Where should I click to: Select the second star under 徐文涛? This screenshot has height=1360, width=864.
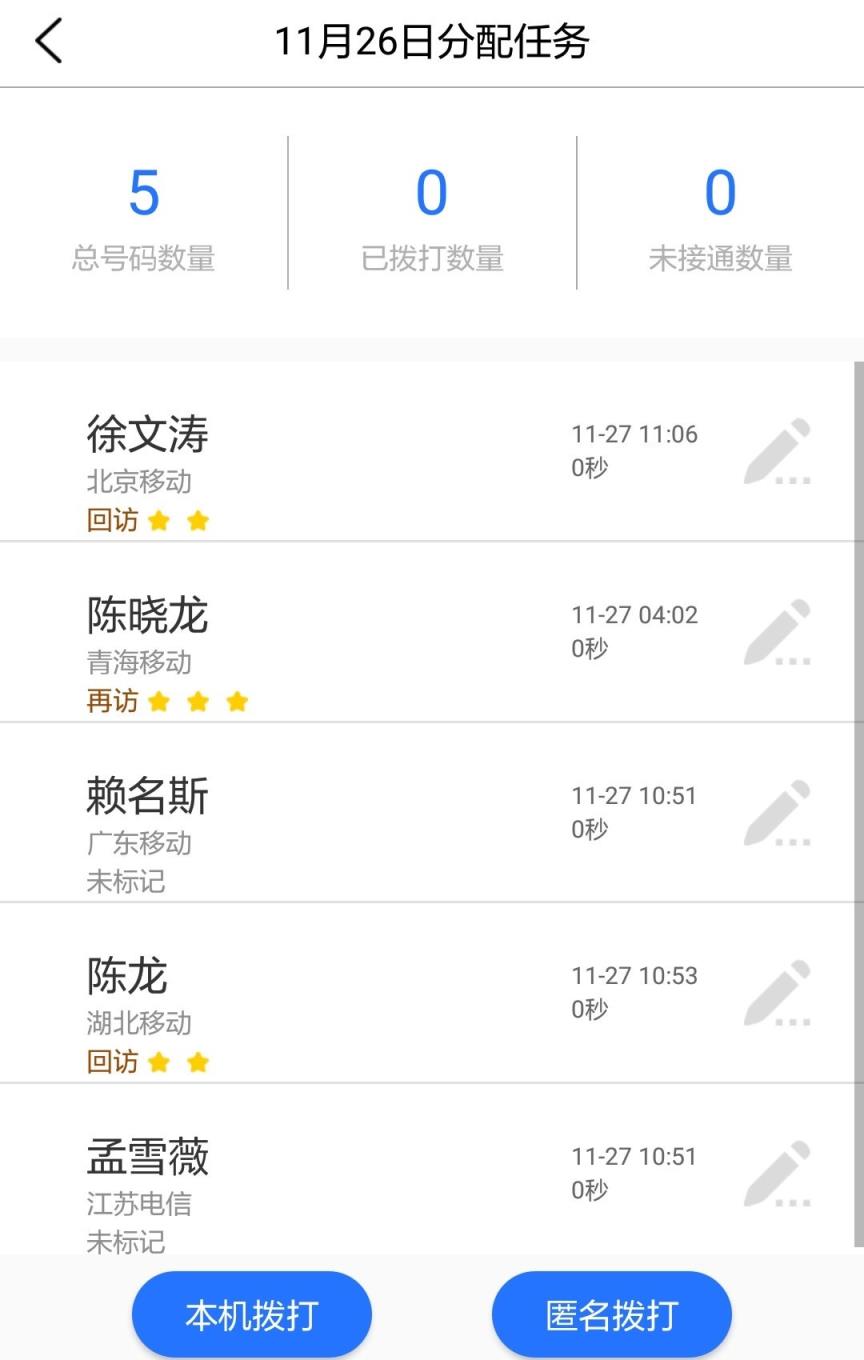pyautogui.click(x=197, y=521)
